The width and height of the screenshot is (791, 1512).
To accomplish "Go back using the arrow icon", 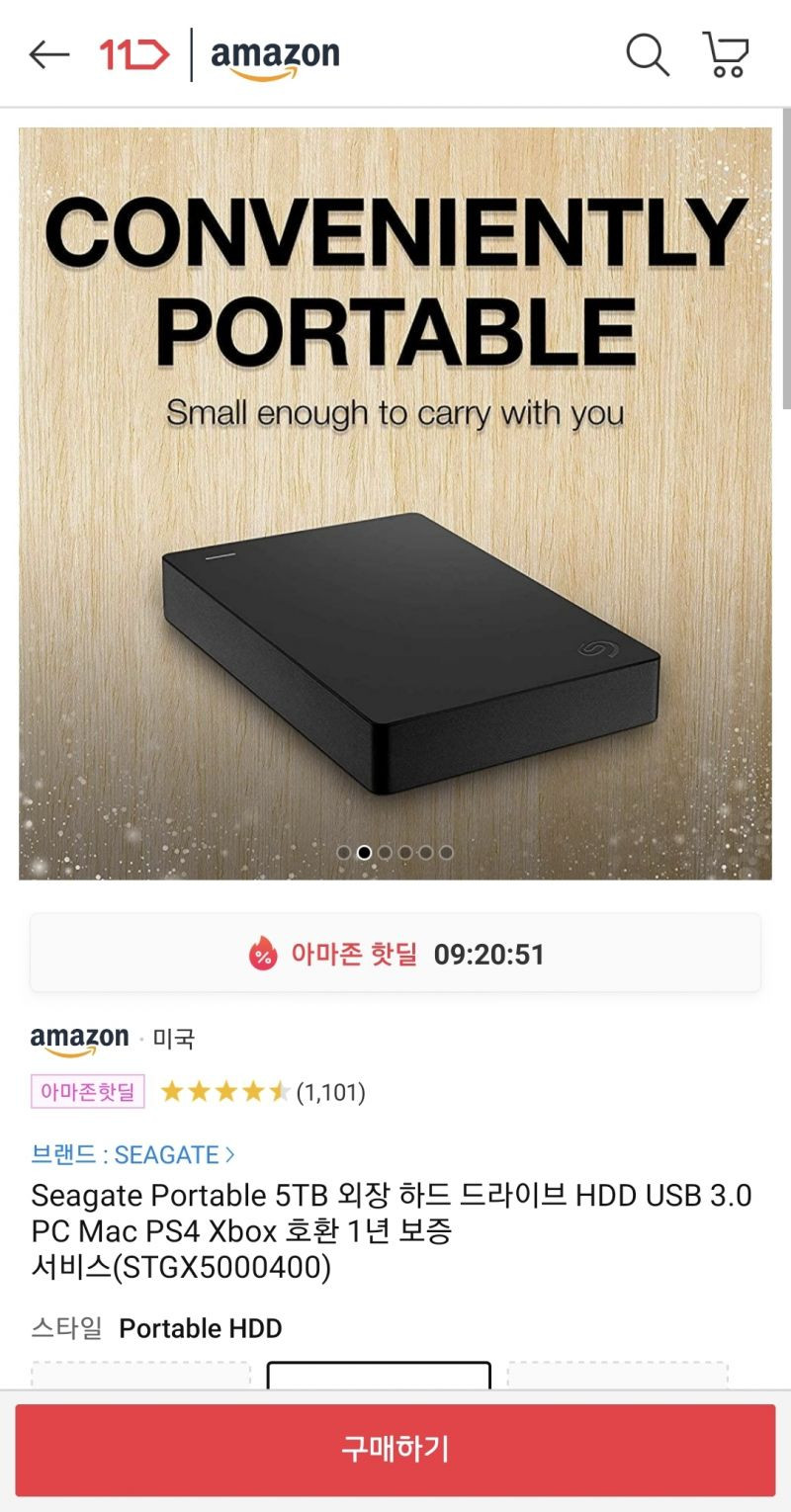I will (48, 54).
